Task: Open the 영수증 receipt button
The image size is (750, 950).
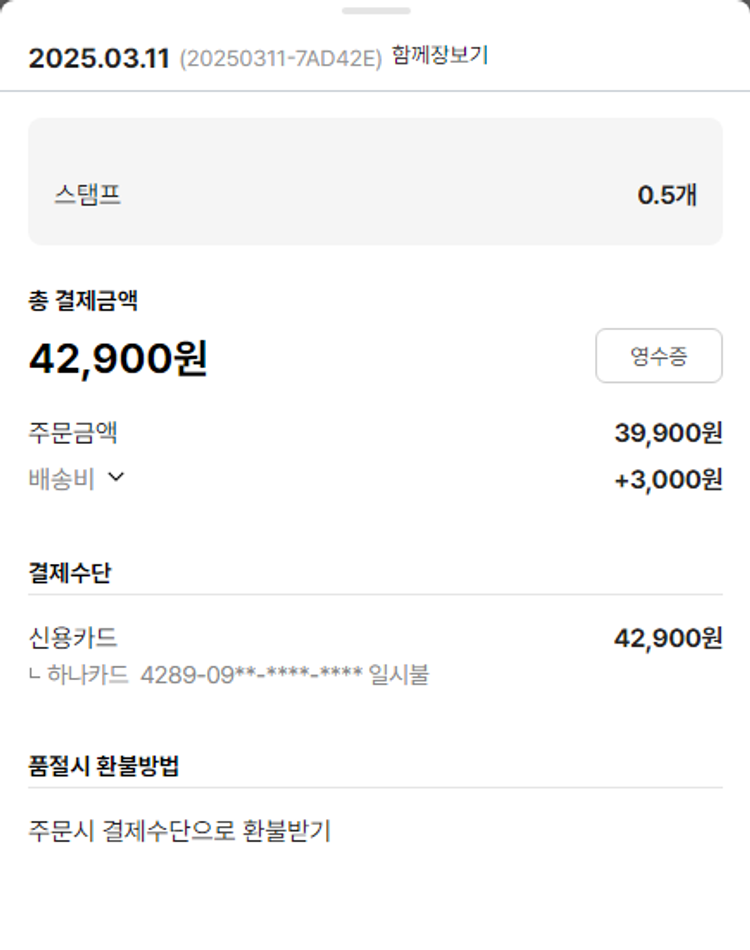Action: 658,356
